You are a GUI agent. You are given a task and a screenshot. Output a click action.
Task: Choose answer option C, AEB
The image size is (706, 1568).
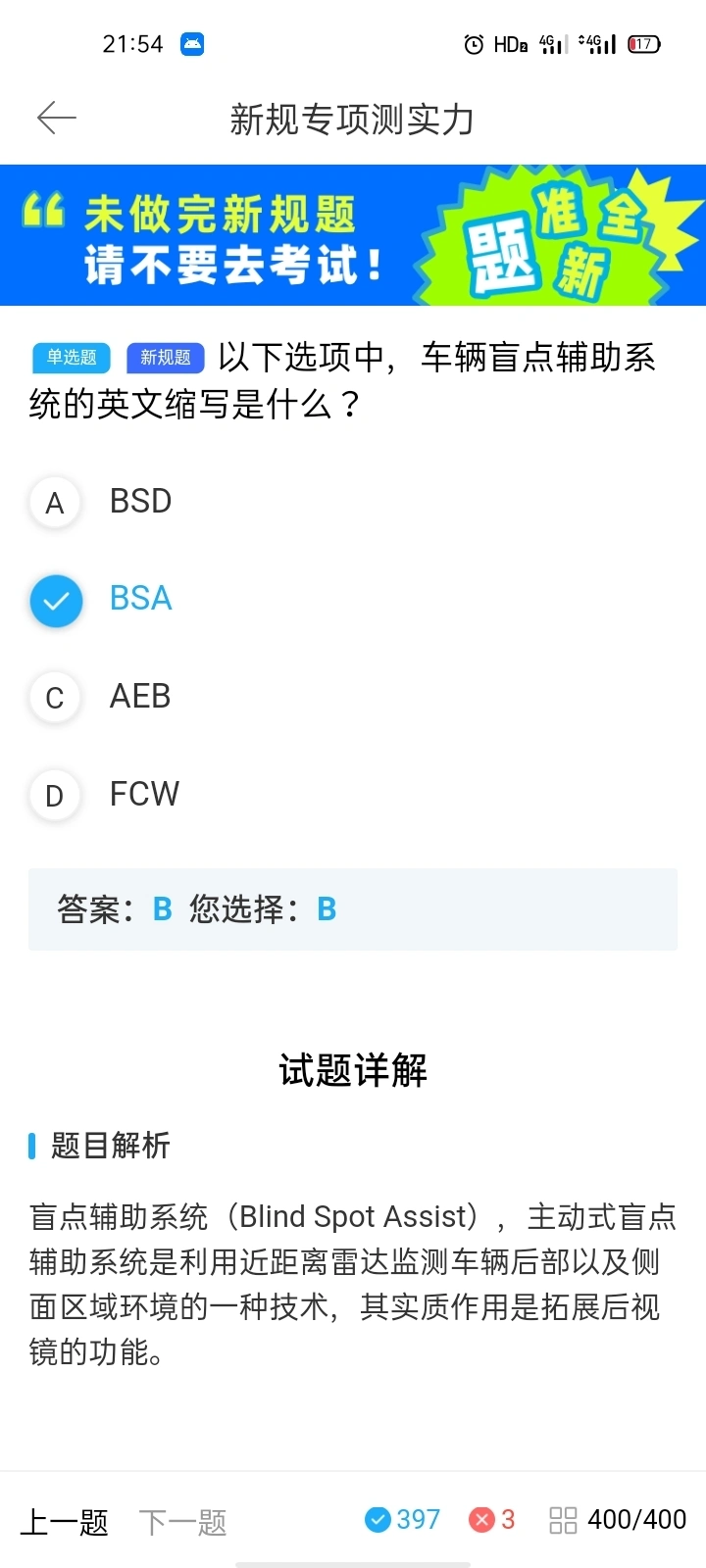pos(353,698)
